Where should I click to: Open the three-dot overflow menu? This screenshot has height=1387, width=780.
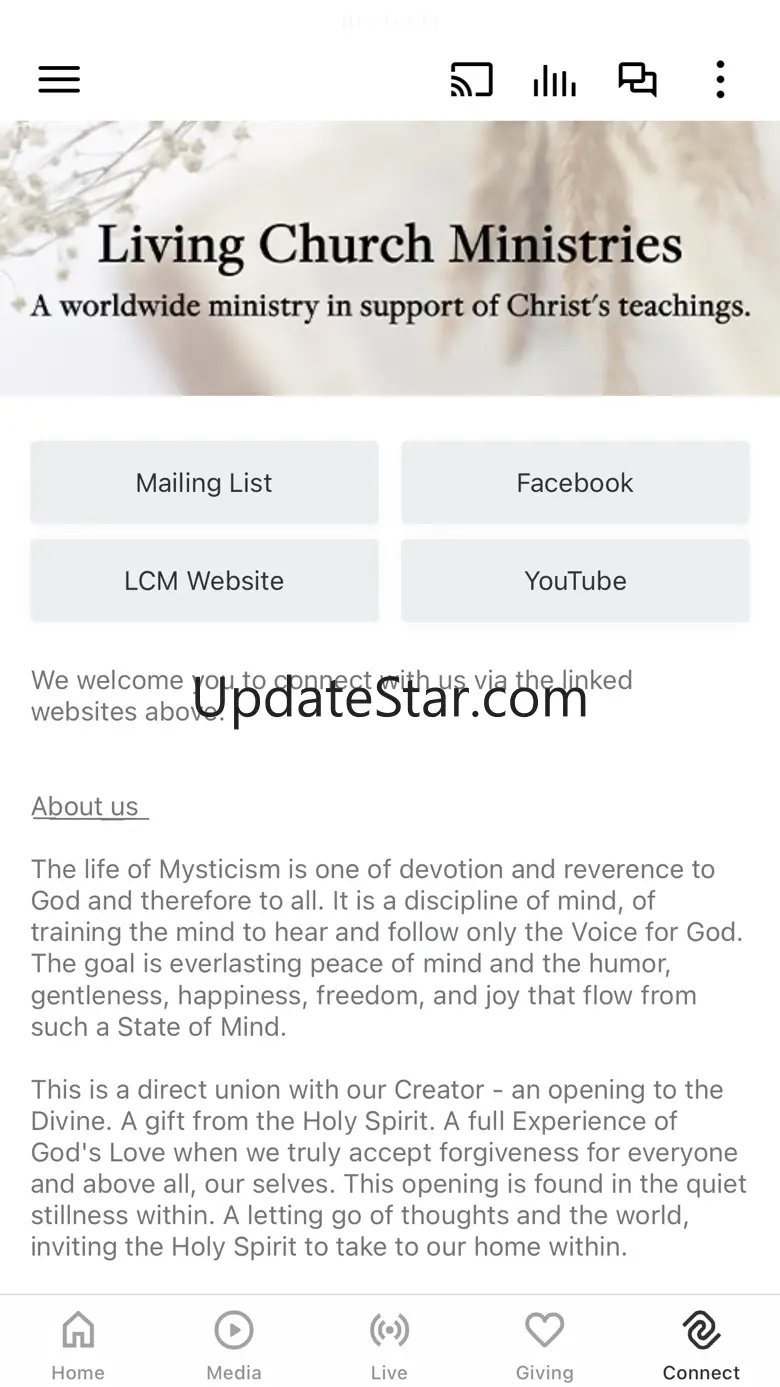pos(720,80)
